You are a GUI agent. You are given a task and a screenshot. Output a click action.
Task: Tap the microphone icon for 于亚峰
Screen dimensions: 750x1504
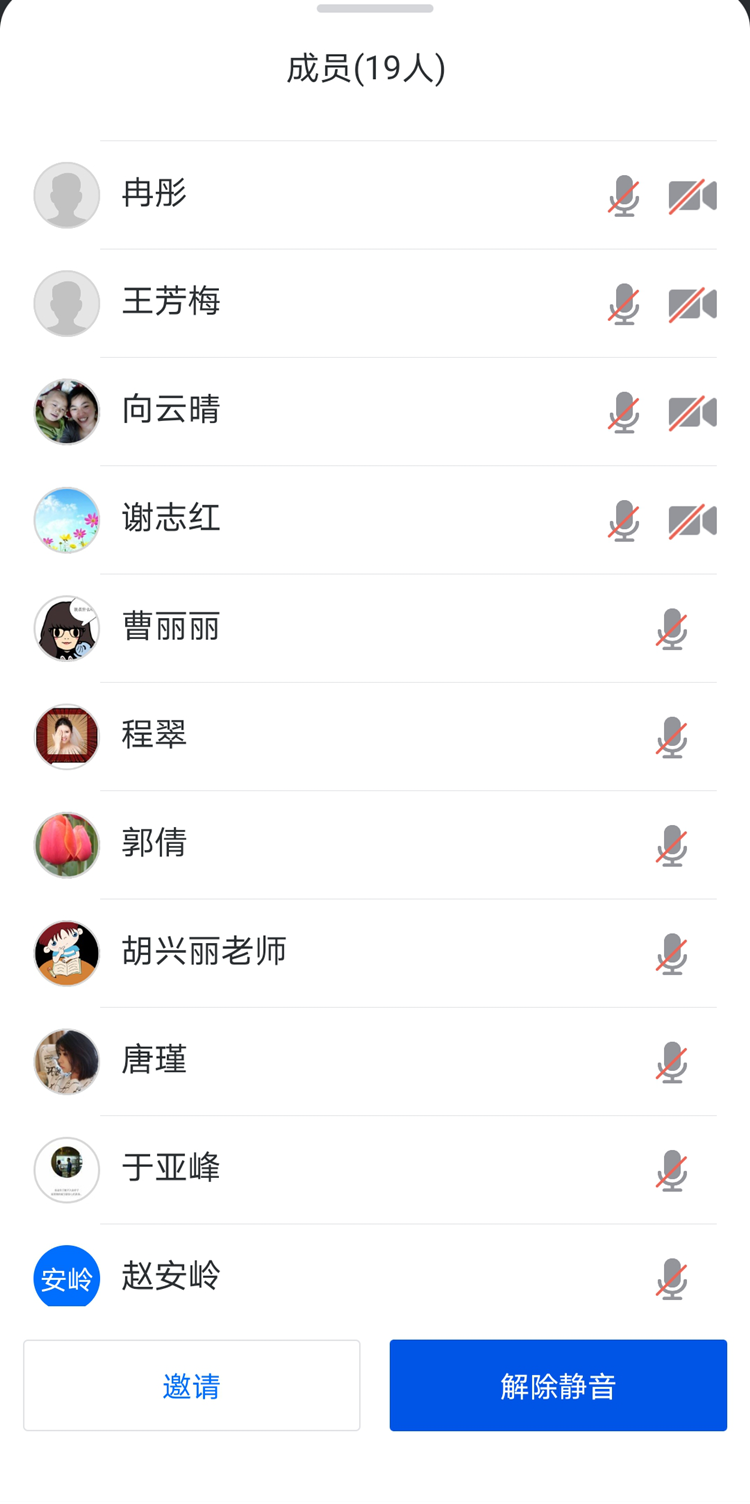pos(672,1170)
